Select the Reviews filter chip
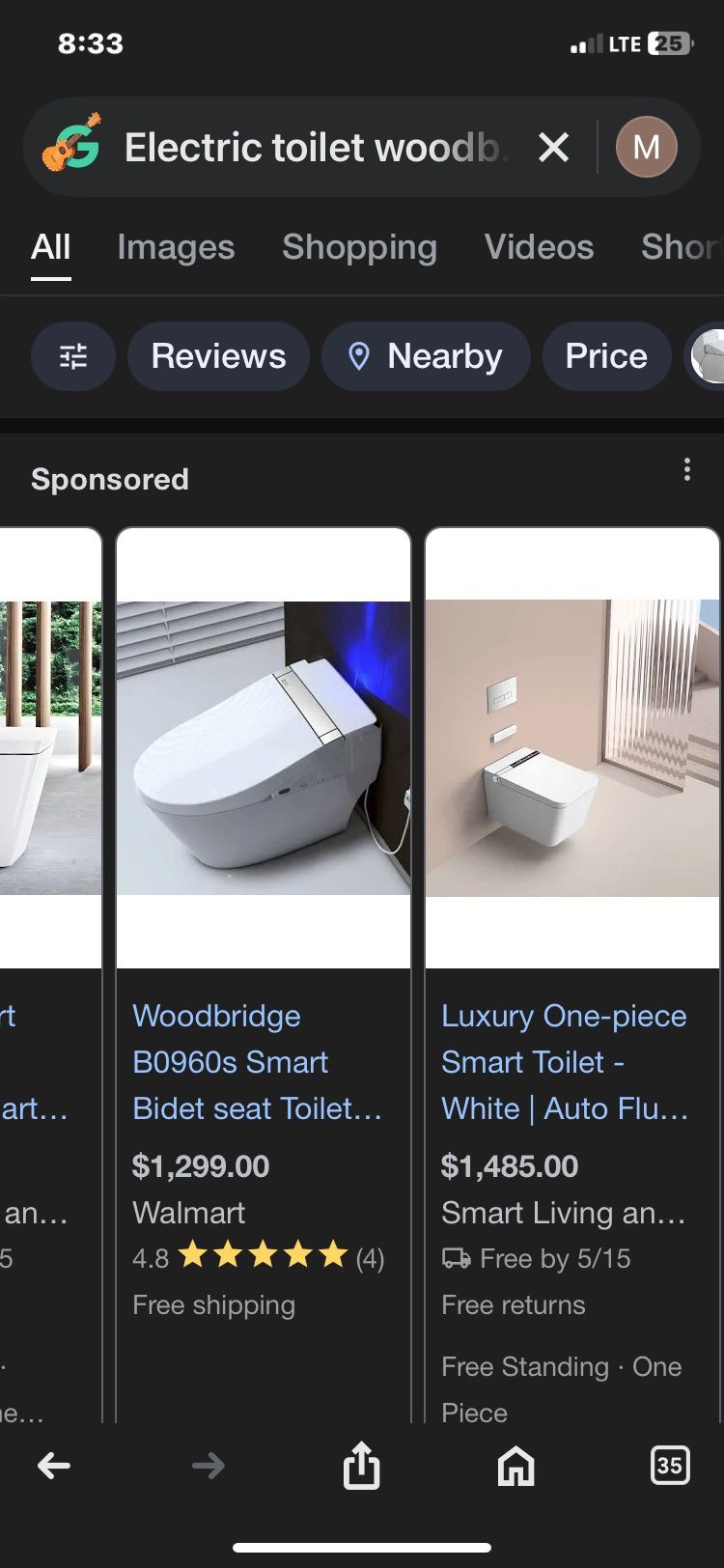 click(218, 356)
